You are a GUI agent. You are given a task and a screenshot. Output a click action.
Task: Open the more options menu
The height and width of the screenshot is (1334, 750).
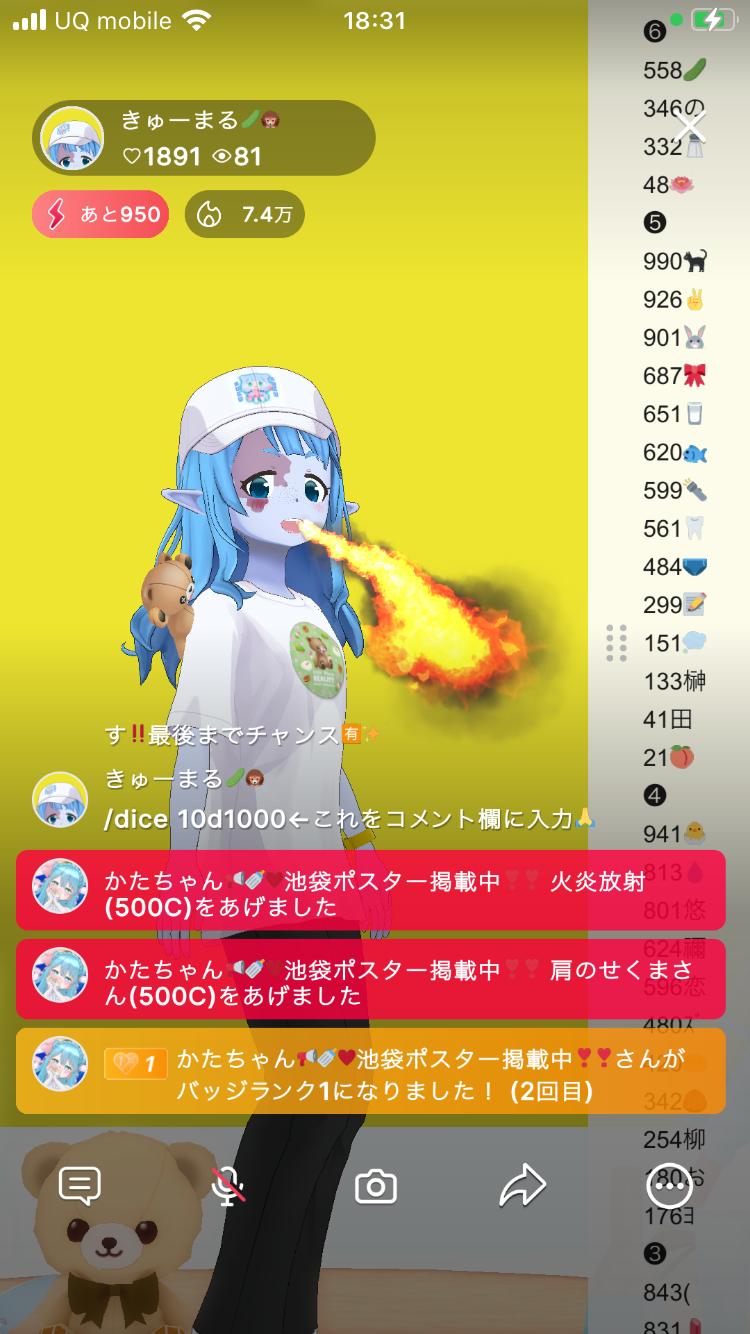point(669,1187)
